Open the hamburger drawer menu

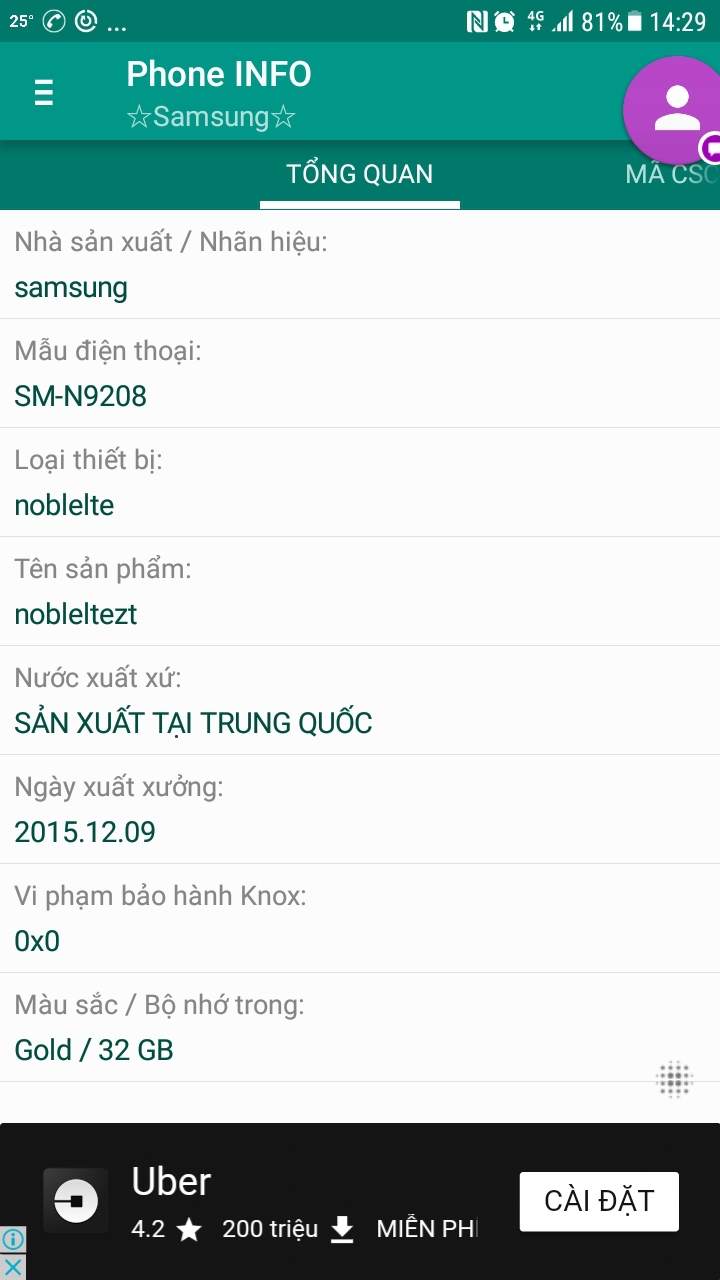click(x=43, y=92)
